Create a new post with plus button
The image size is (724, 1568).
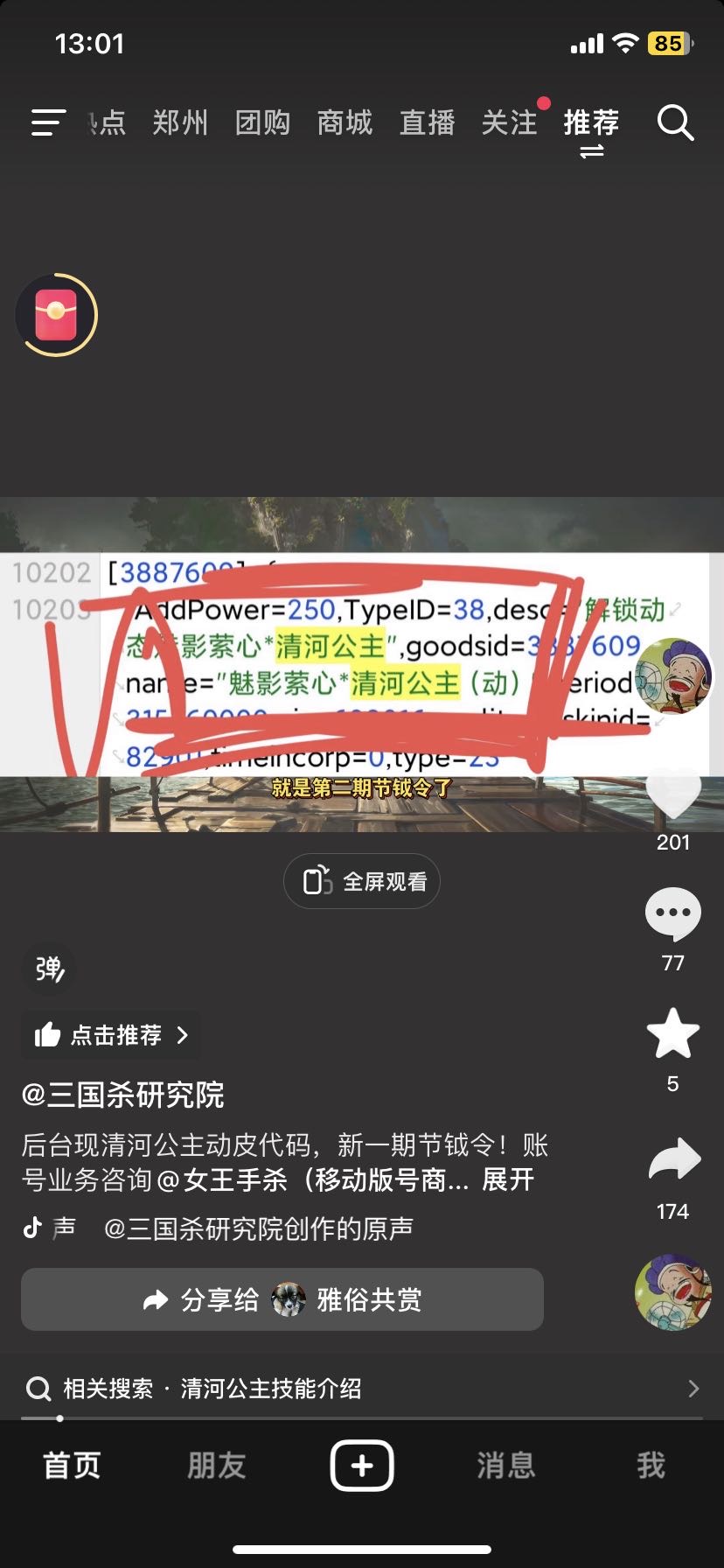pos(362,1465)
